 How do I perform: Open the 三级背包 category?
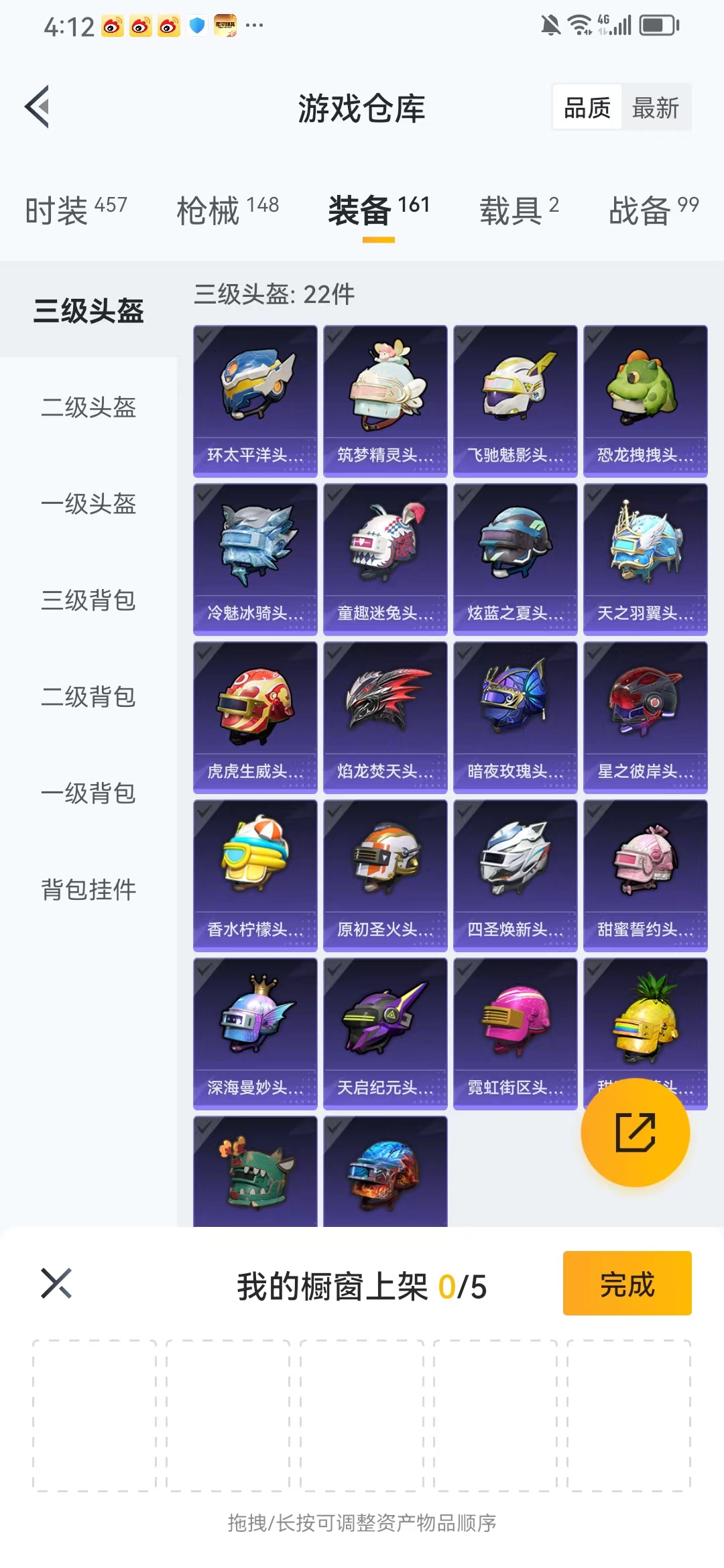click(x=88, y=600)
